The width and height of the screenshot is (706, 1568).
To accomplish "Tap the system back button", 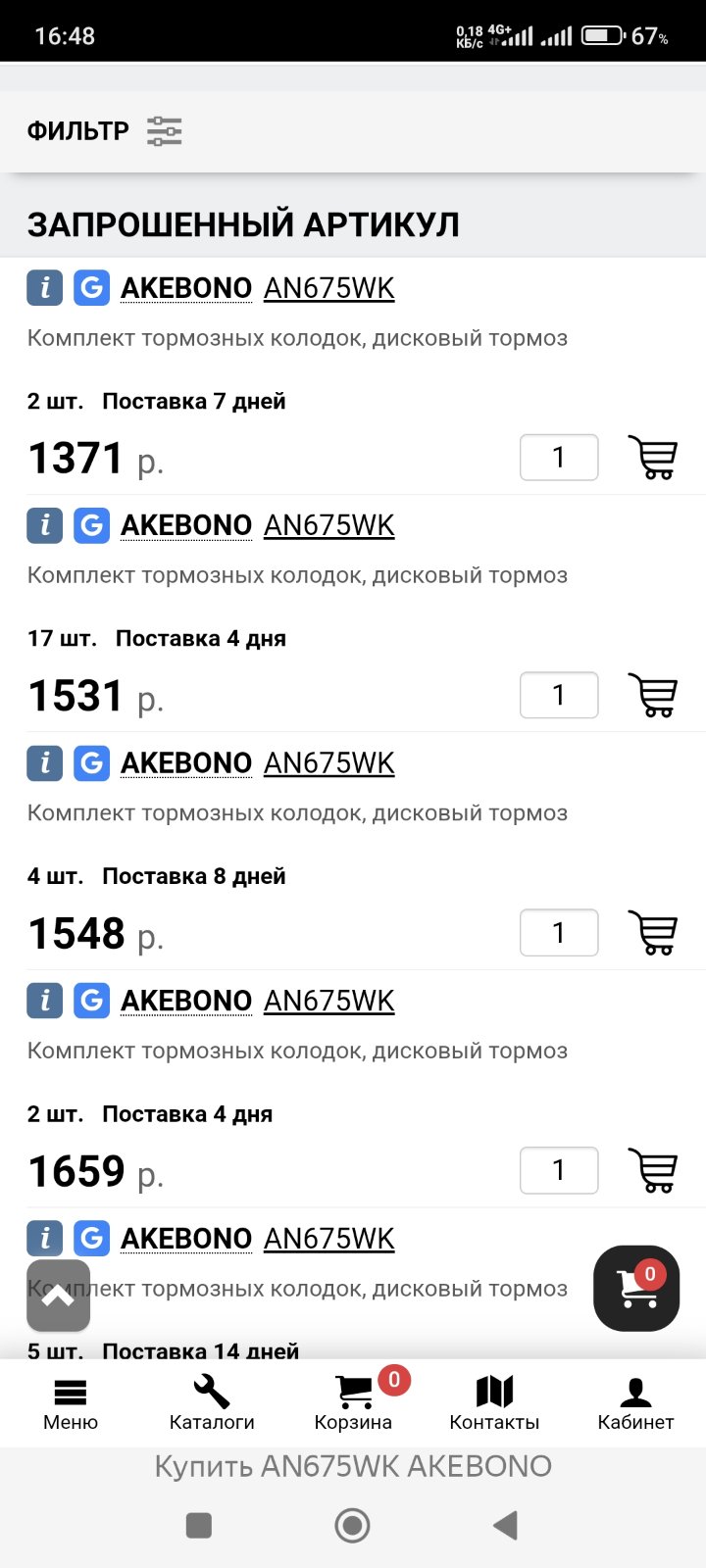I will pos(505,1526).
